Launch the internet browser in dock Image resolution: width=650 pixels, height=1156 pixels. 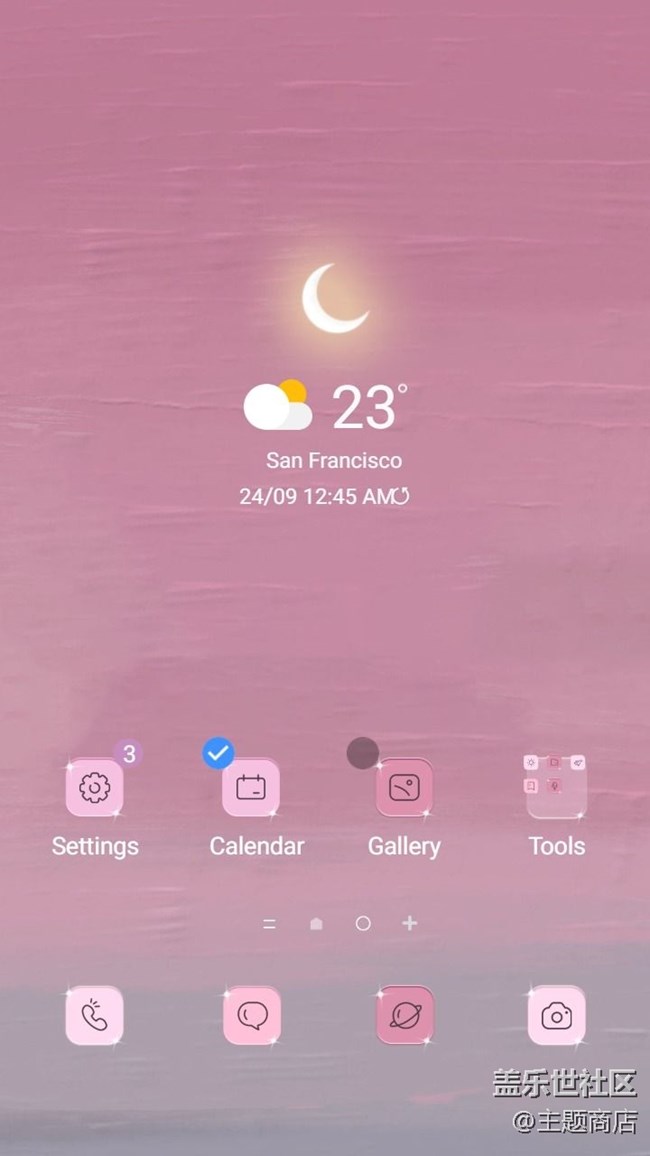404,1016
